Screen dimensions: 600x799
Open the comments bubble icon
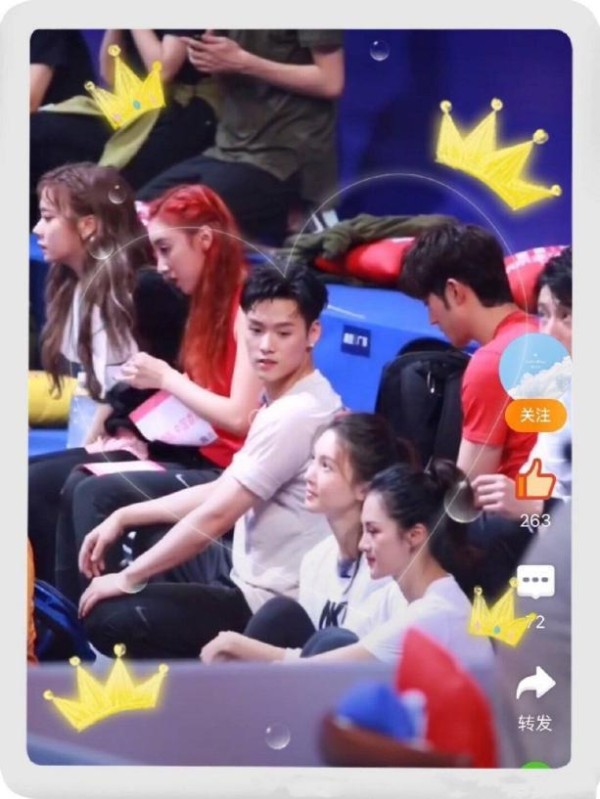click(x=535, y=582)
